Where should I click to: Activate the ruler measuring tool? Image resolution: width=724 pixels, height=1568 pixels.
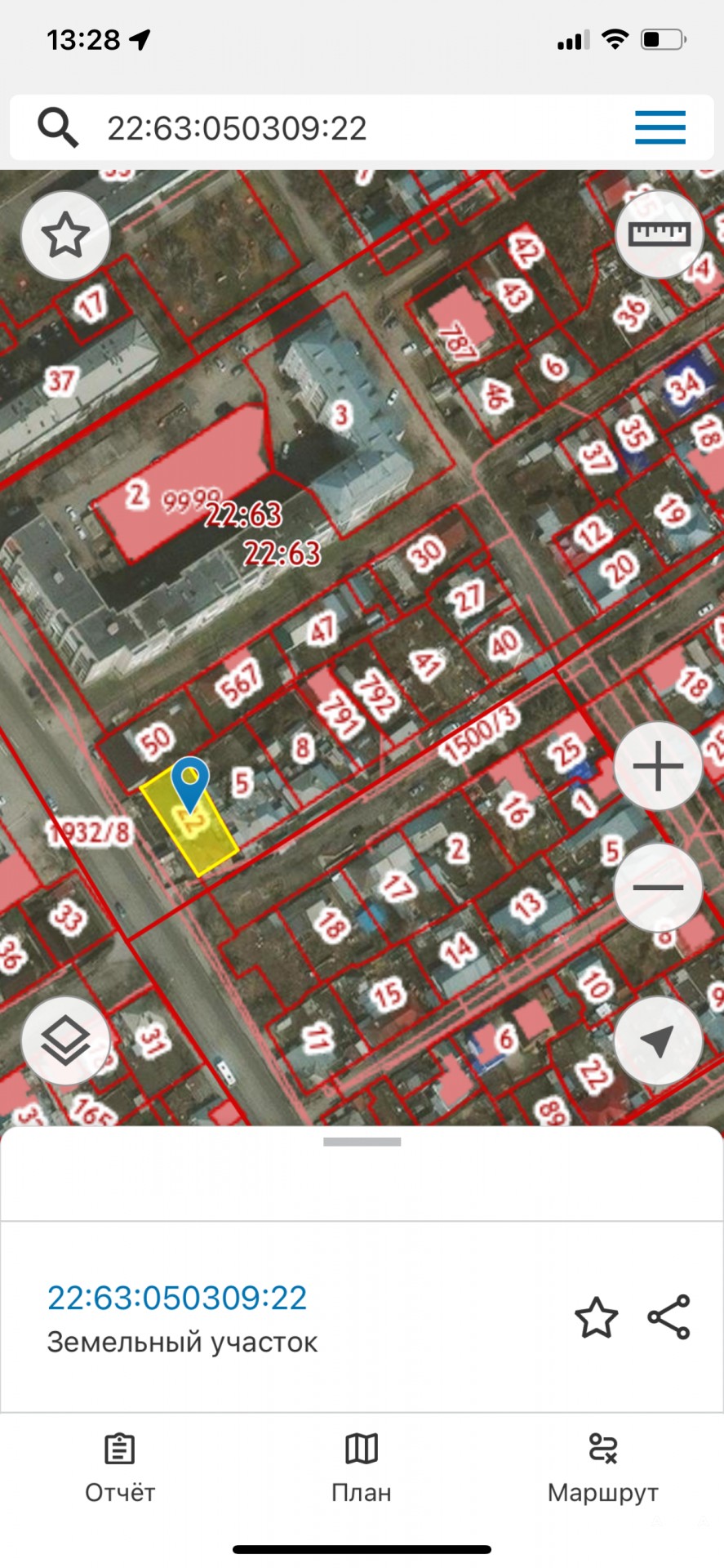pos(660,235)
